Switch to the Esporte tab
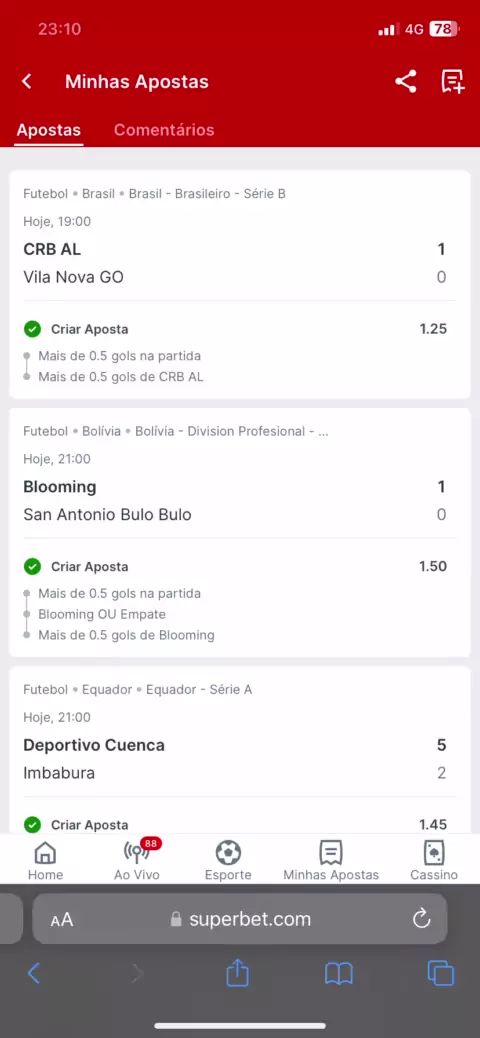Screen dimensions: 480x1038 point(228,861)
